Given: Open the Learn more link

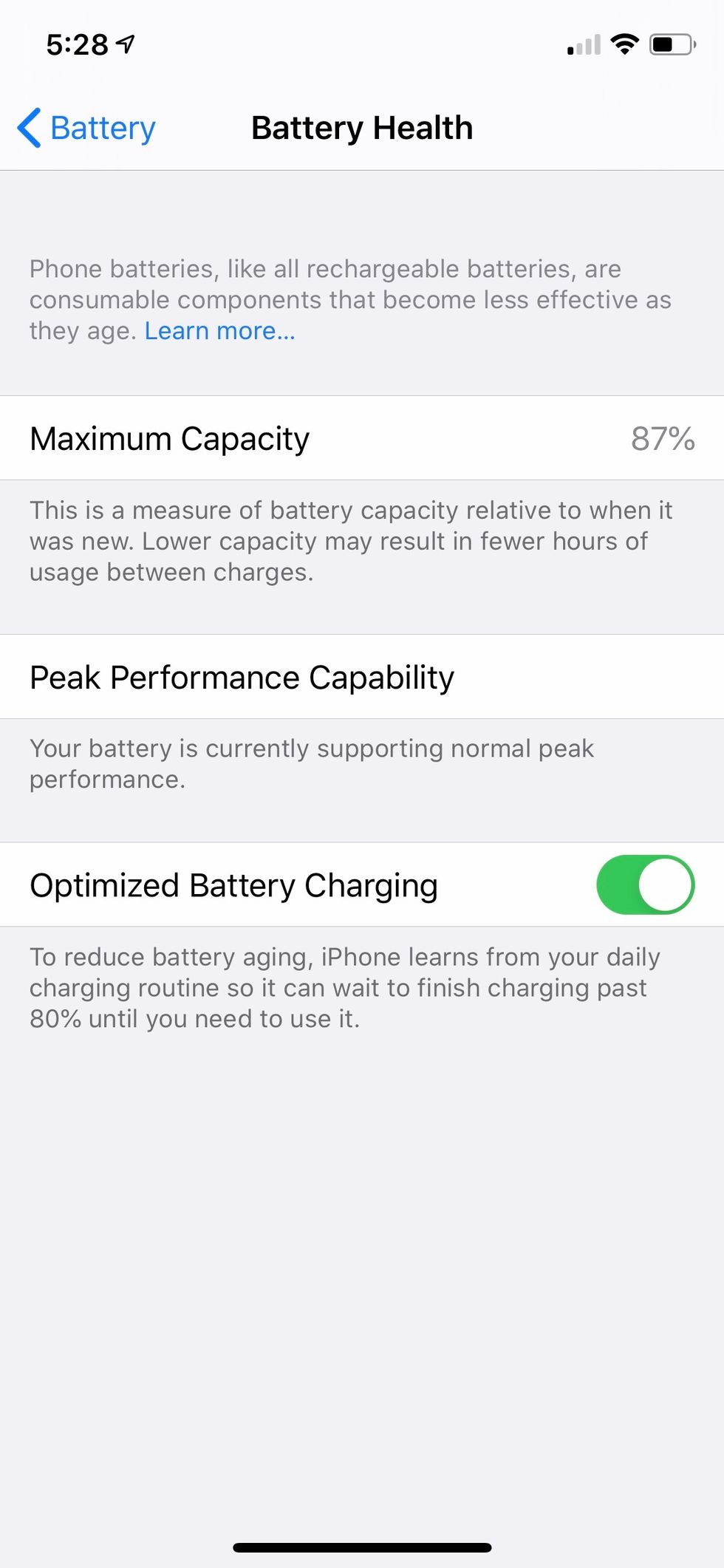Looking at the screenshot, I should (x=219, y=330).
